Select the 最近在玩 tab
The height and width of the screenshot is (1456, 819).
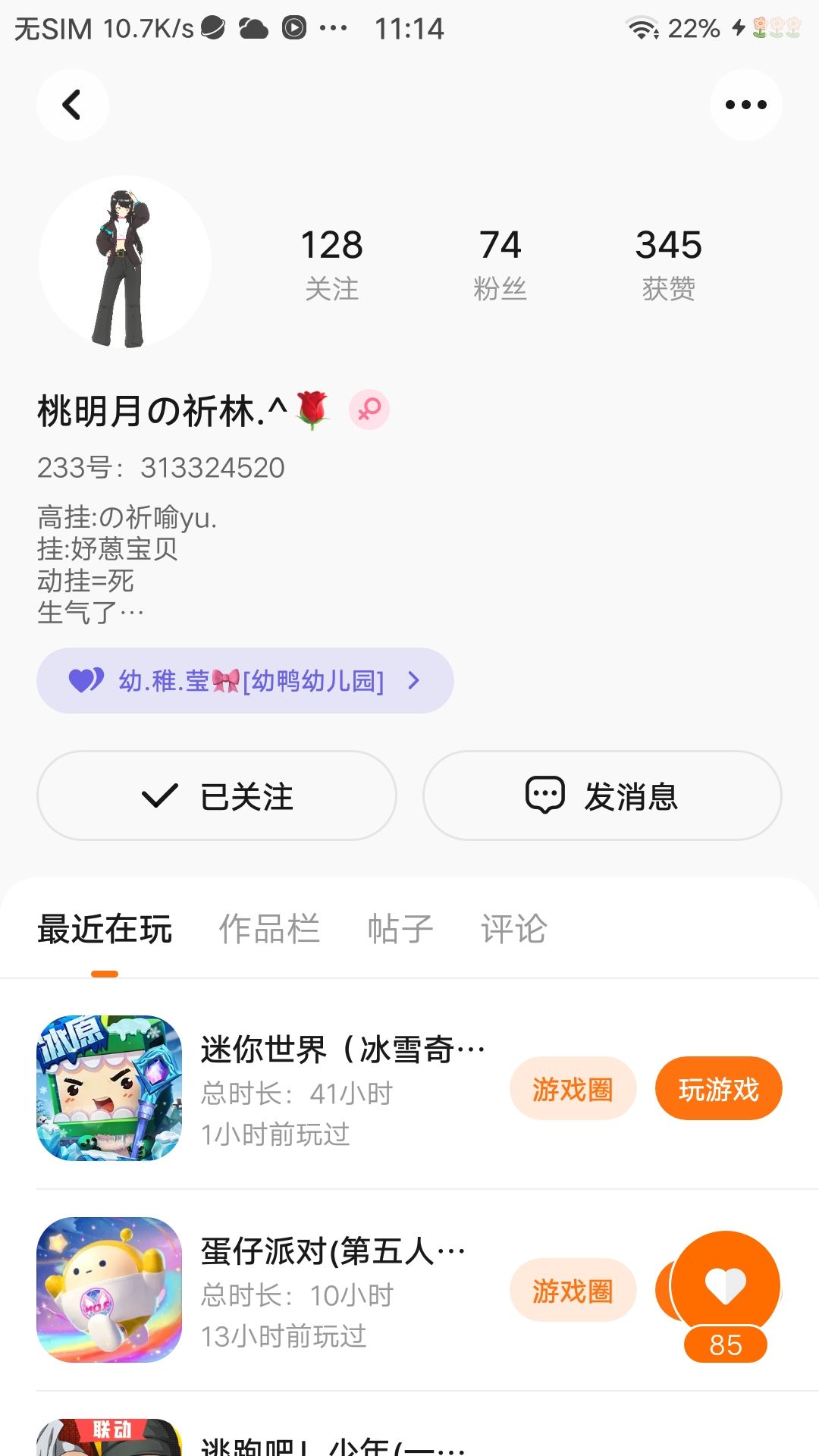pyautogui.click(x=105, y=929)
